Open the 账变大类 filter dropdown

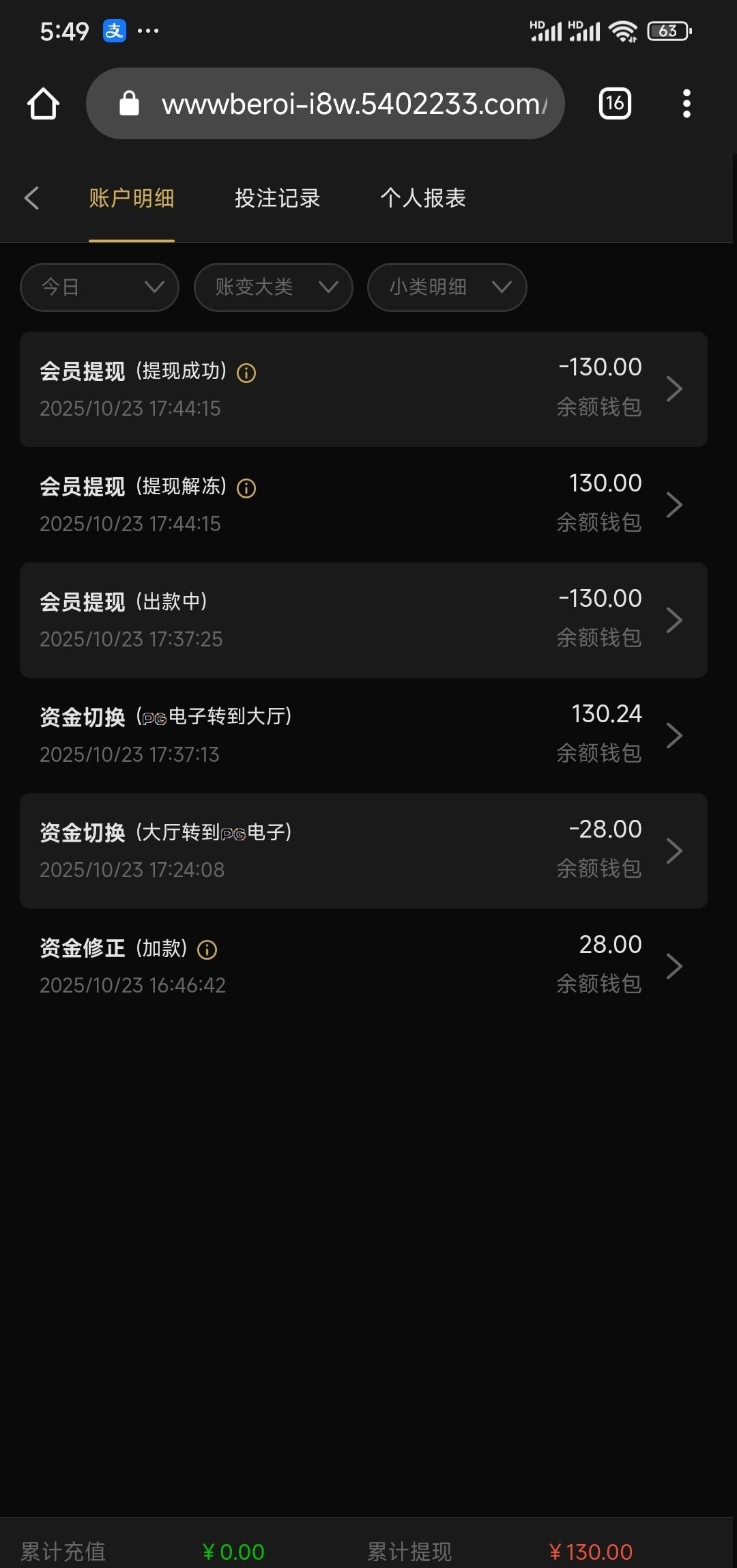(x=273, y=287)
